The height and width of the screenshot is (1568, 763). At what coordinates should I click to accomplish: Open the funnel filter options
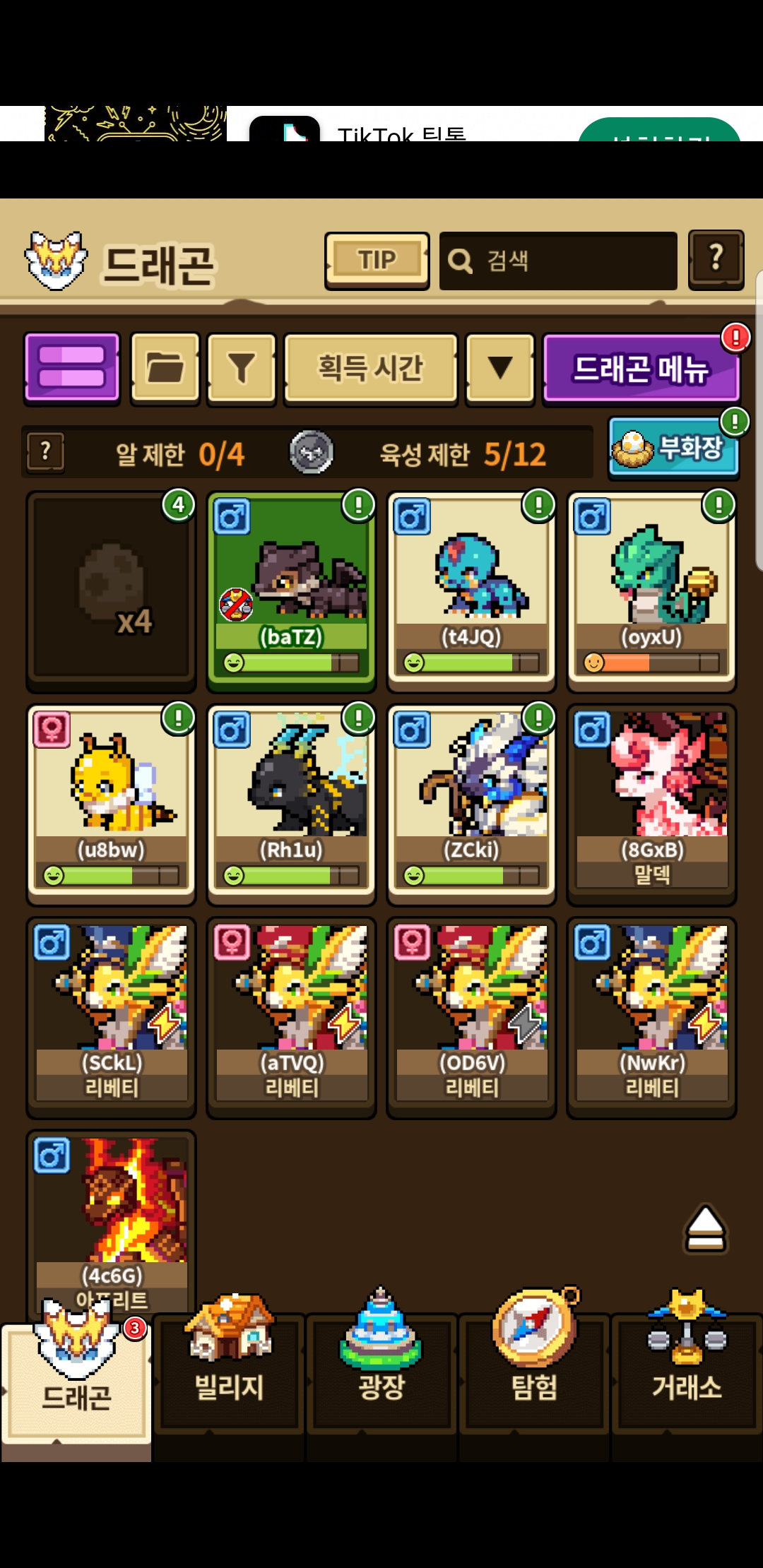pos(241,368)
